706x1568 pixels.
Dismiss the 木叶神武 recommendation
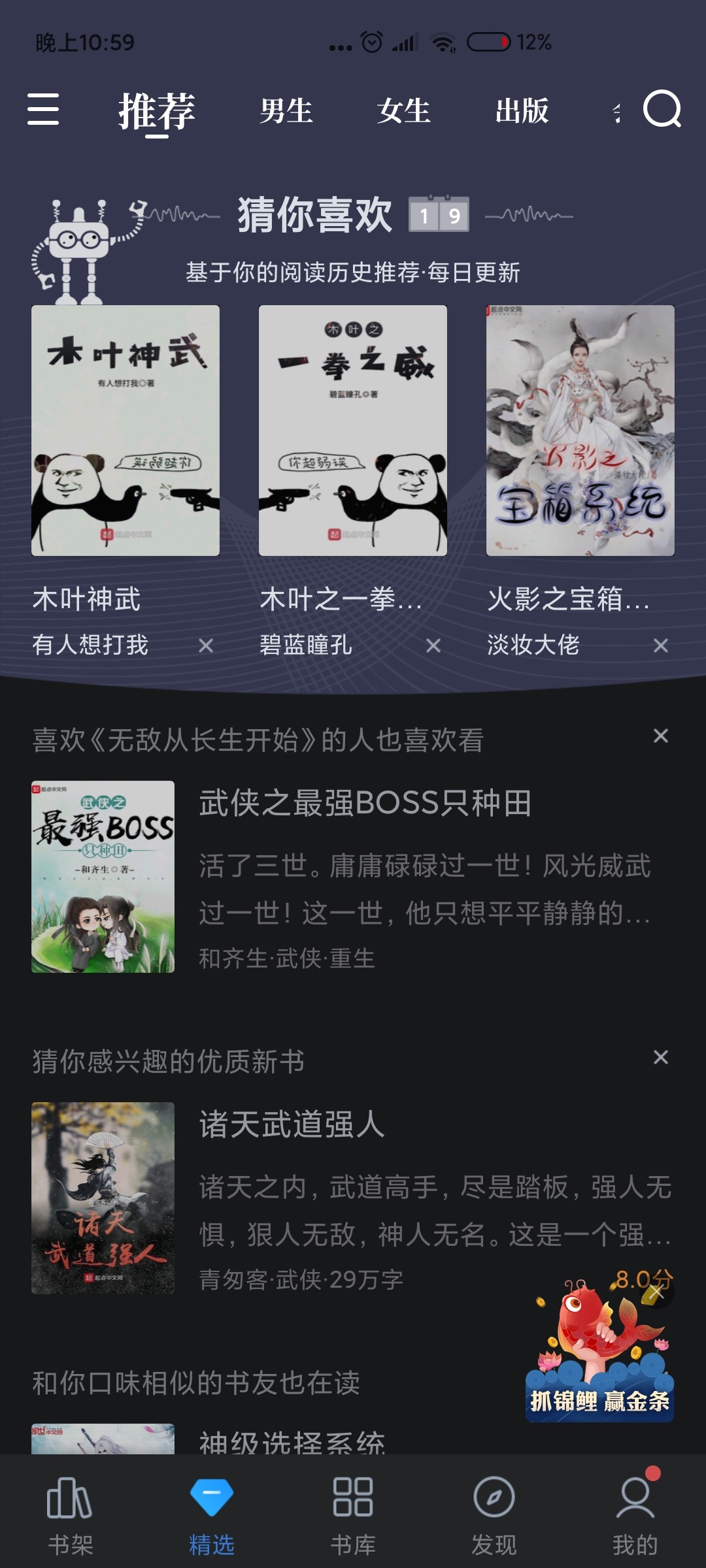pyautogui.click(x=206, y=645)
